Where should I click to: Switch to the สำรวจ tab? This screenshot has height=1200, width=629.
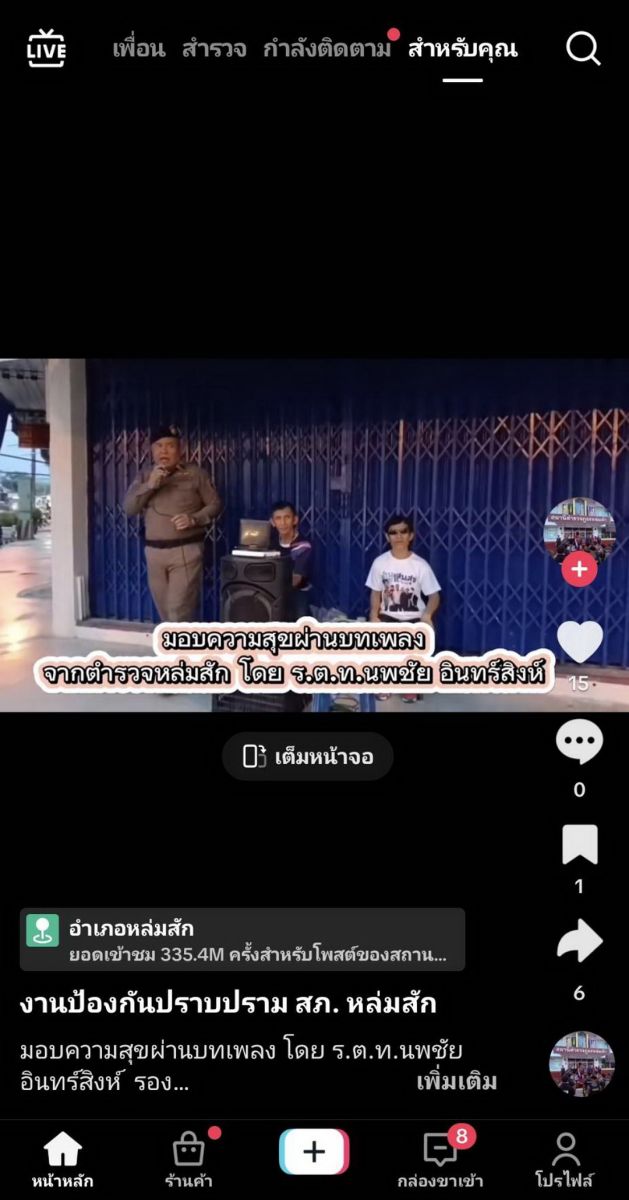click(214, 48)
